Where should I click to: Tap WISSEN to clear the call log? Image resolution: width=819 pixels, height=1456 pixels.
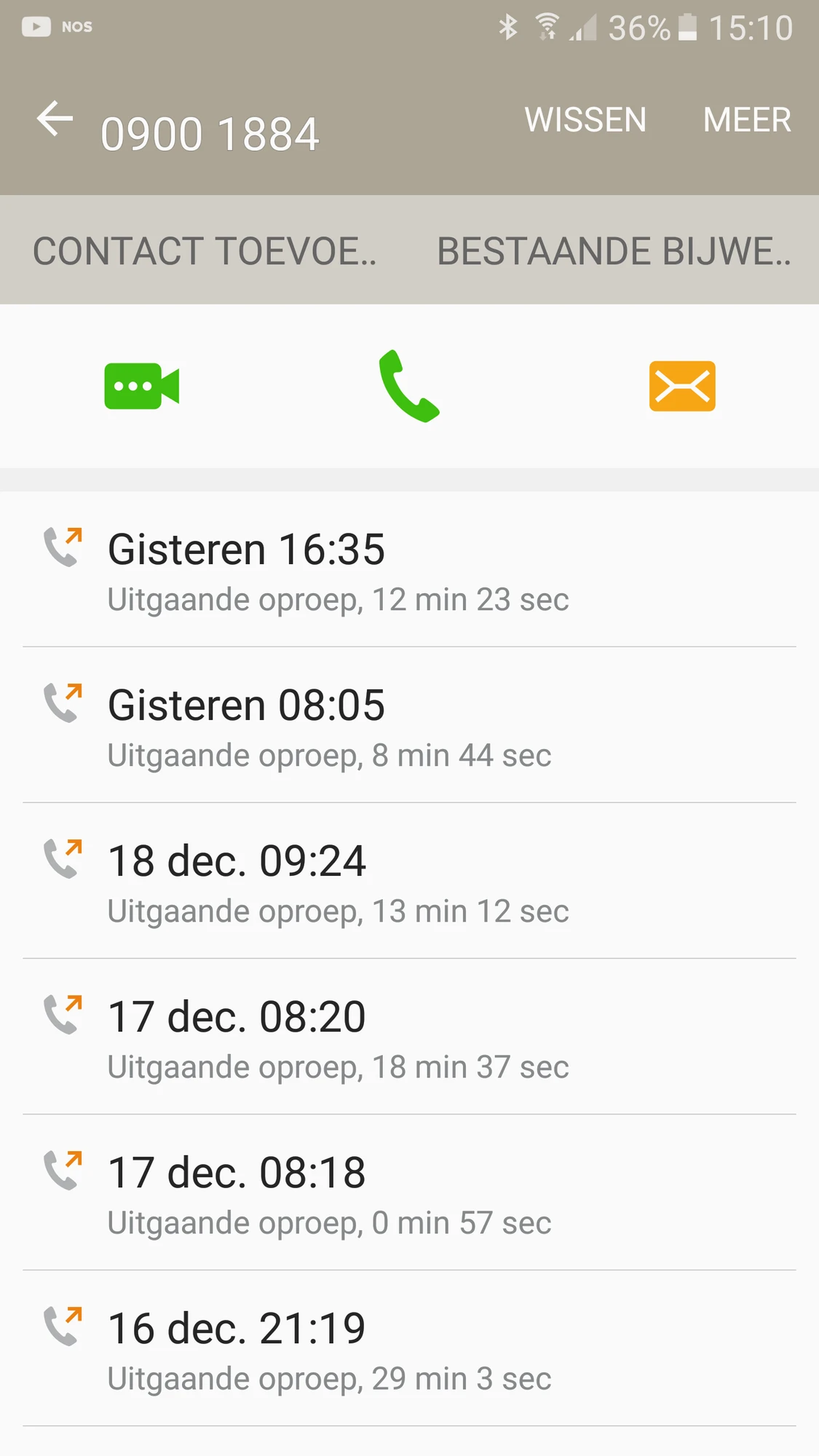(x=585, y=120)
